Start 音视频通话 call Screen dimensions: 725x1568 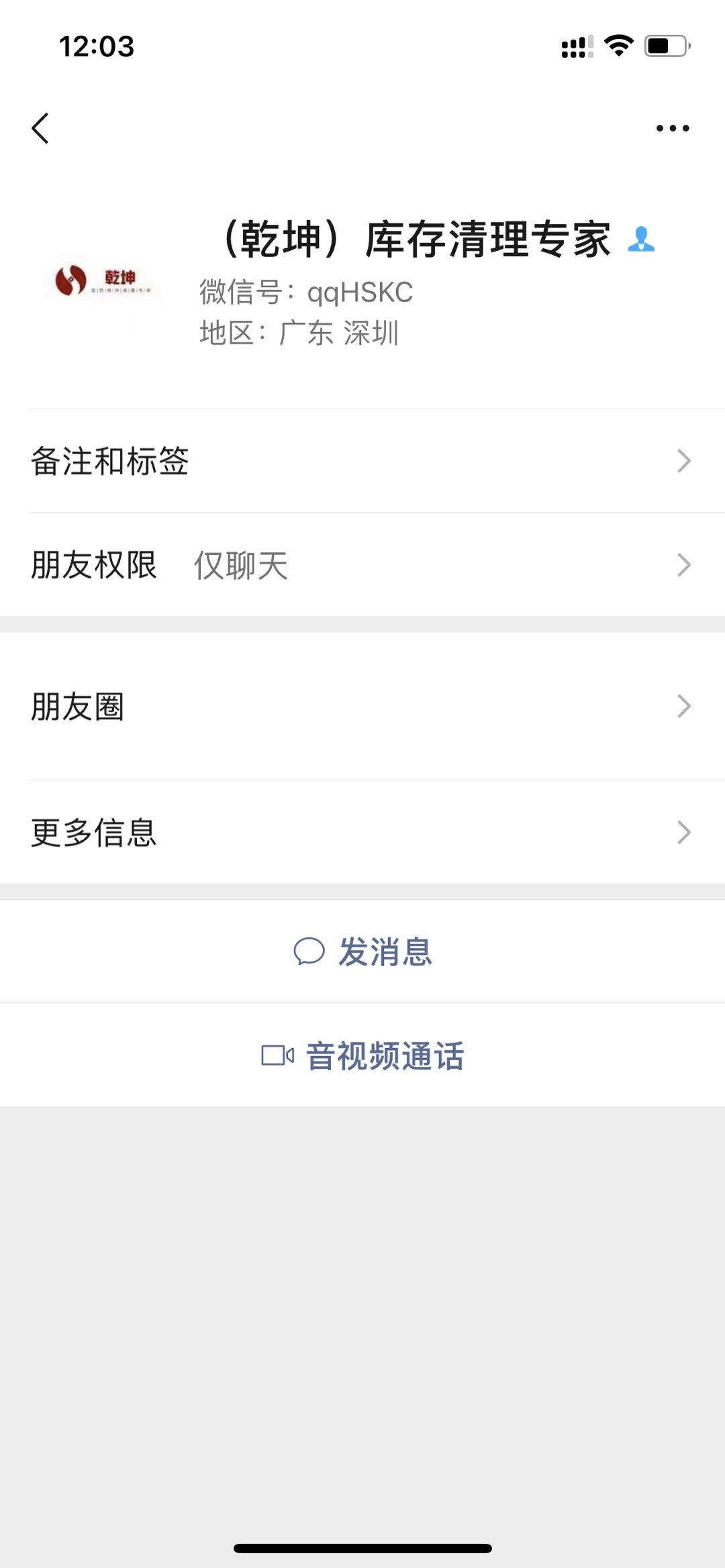362,1055
